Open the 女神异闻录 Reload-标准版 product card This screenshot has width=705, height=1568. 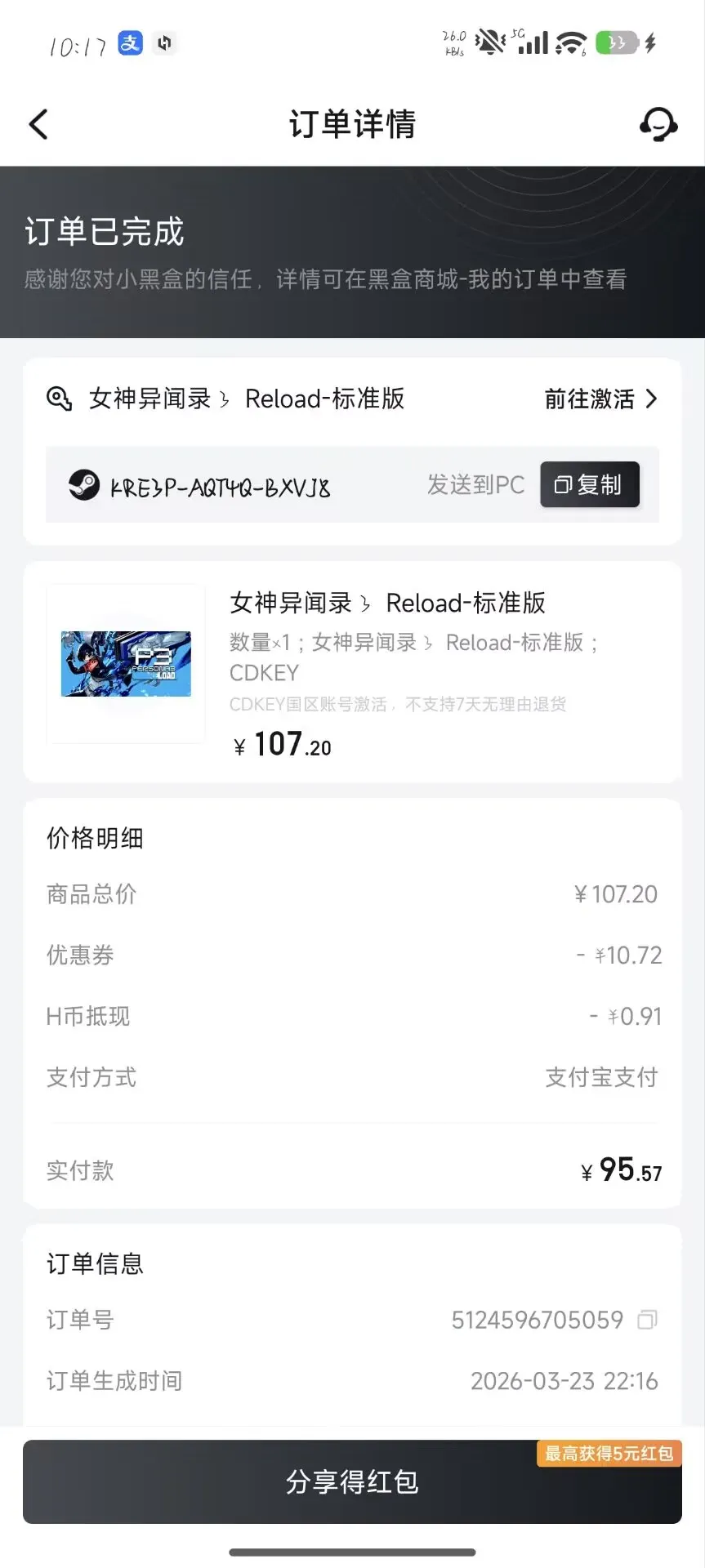pos(351,670)
